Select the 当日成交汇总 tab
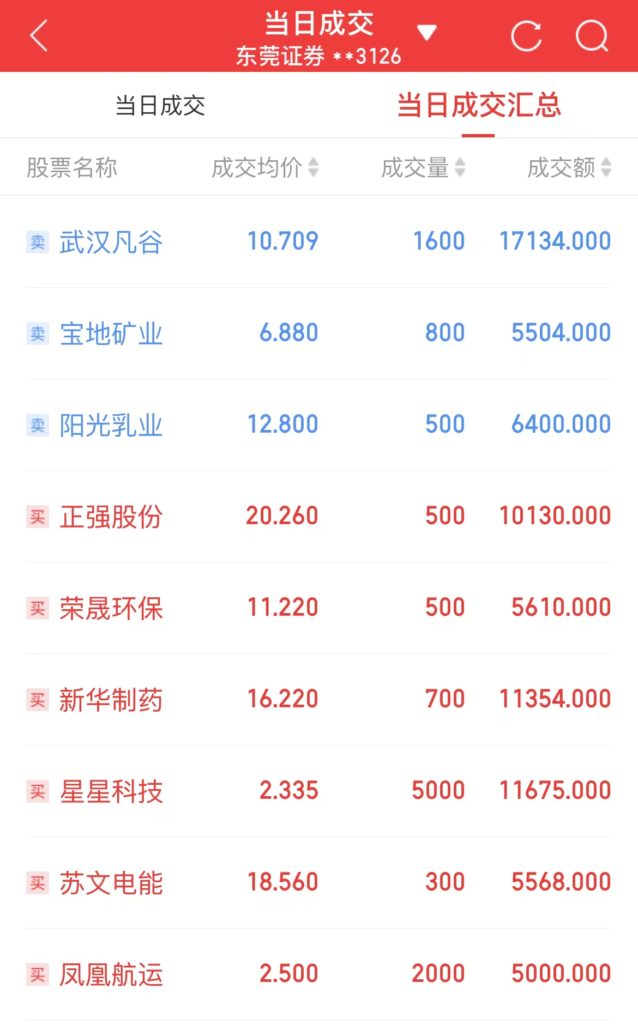This screenshot has height=1024, width=638. 479,105
